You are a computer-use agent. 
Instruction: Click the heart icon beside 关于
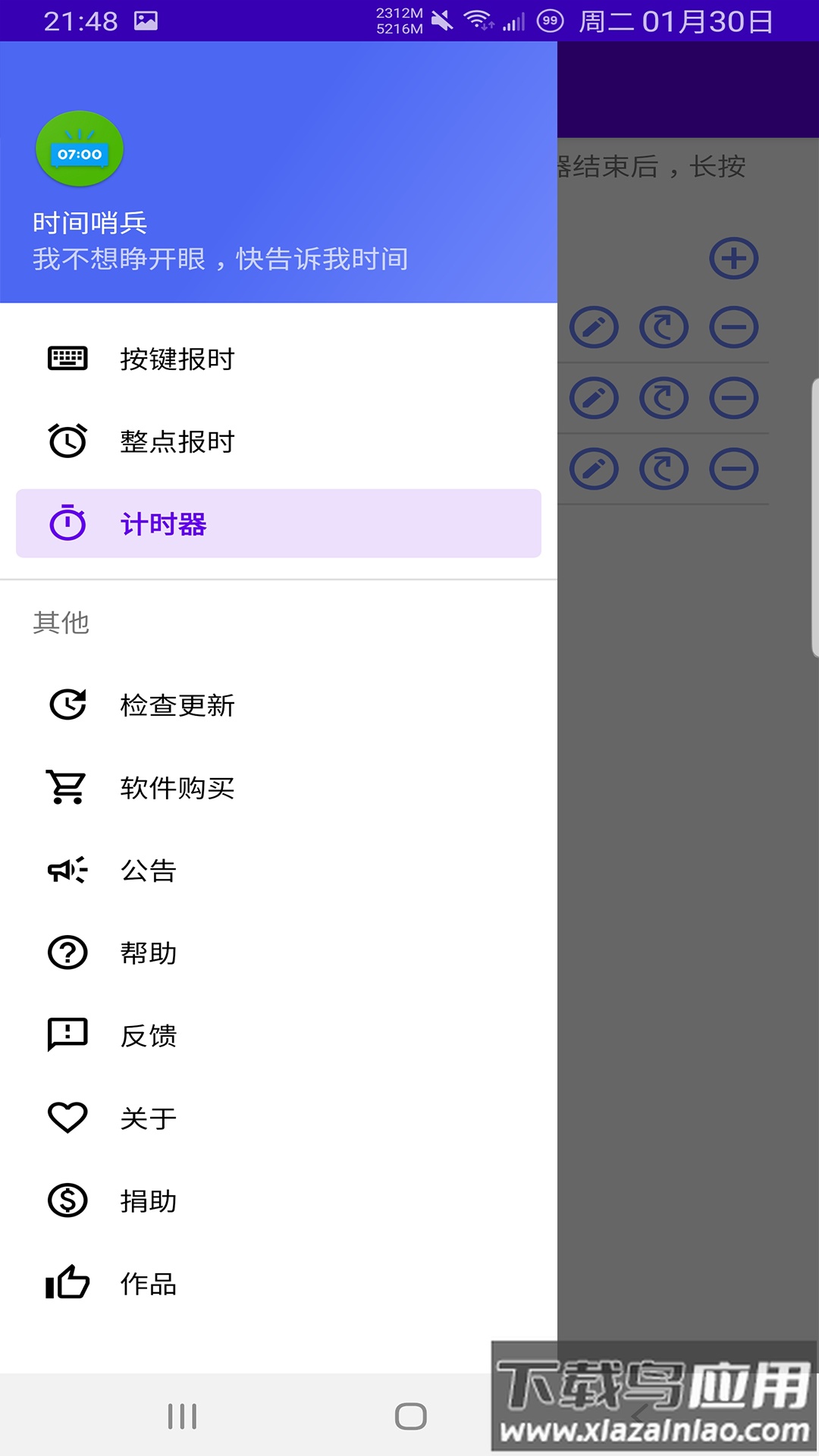point(67,1117)
